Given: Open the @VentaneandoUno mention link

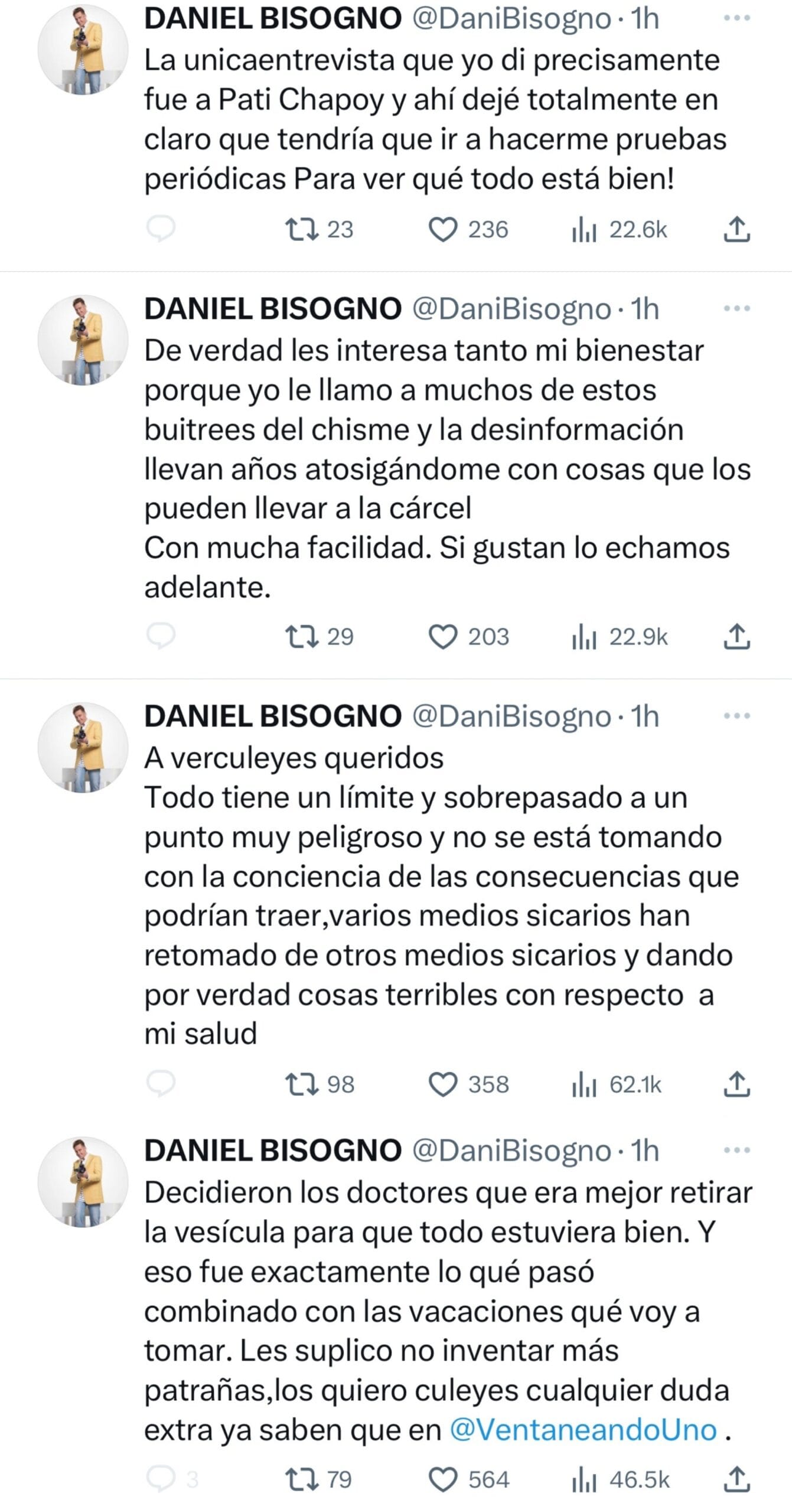Looking at the screenshot, I should [x=583, y=1430].
